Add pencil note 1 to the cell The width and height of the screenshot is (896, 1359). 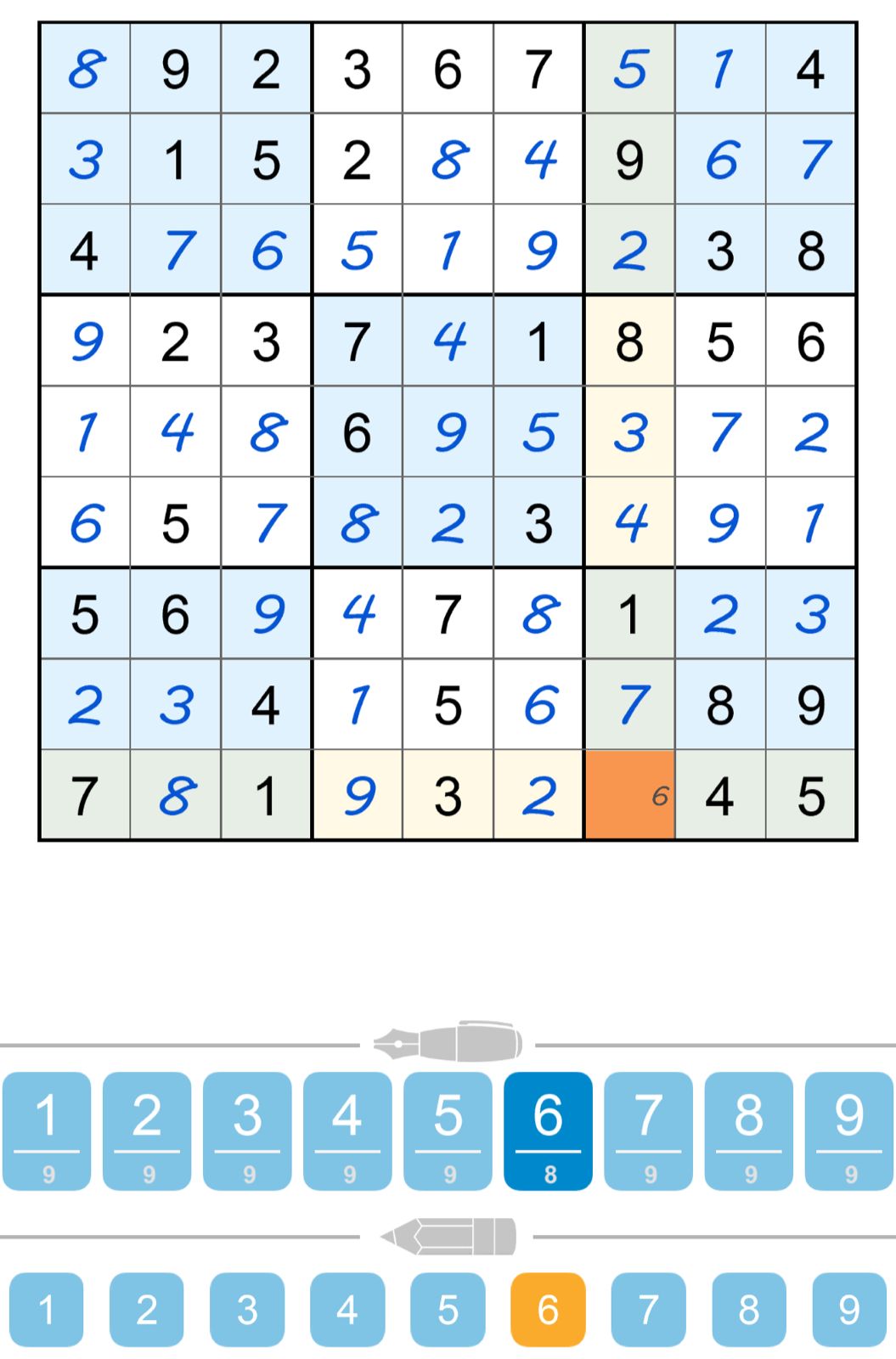[47, 1309]
